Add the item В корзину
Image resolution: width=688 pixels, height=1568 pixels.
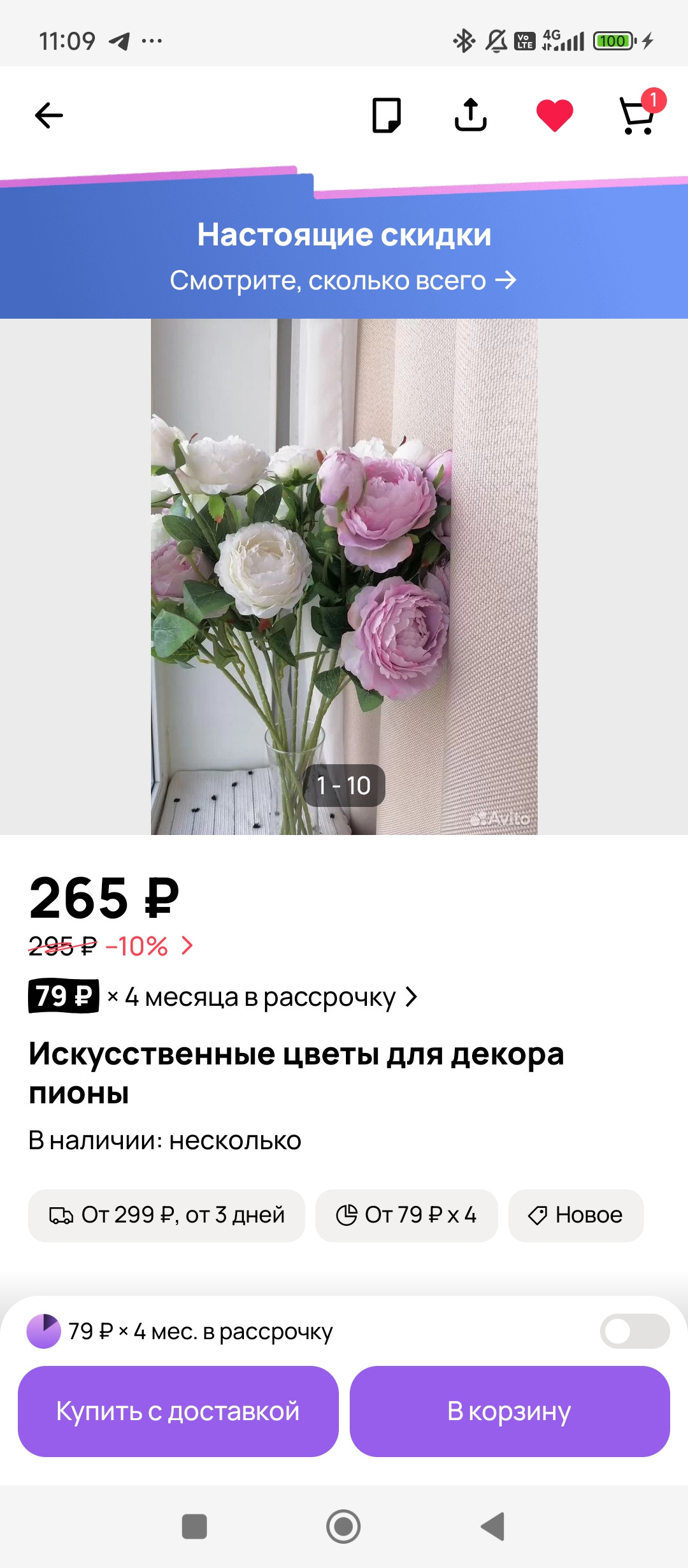[x=509, y=1411]
